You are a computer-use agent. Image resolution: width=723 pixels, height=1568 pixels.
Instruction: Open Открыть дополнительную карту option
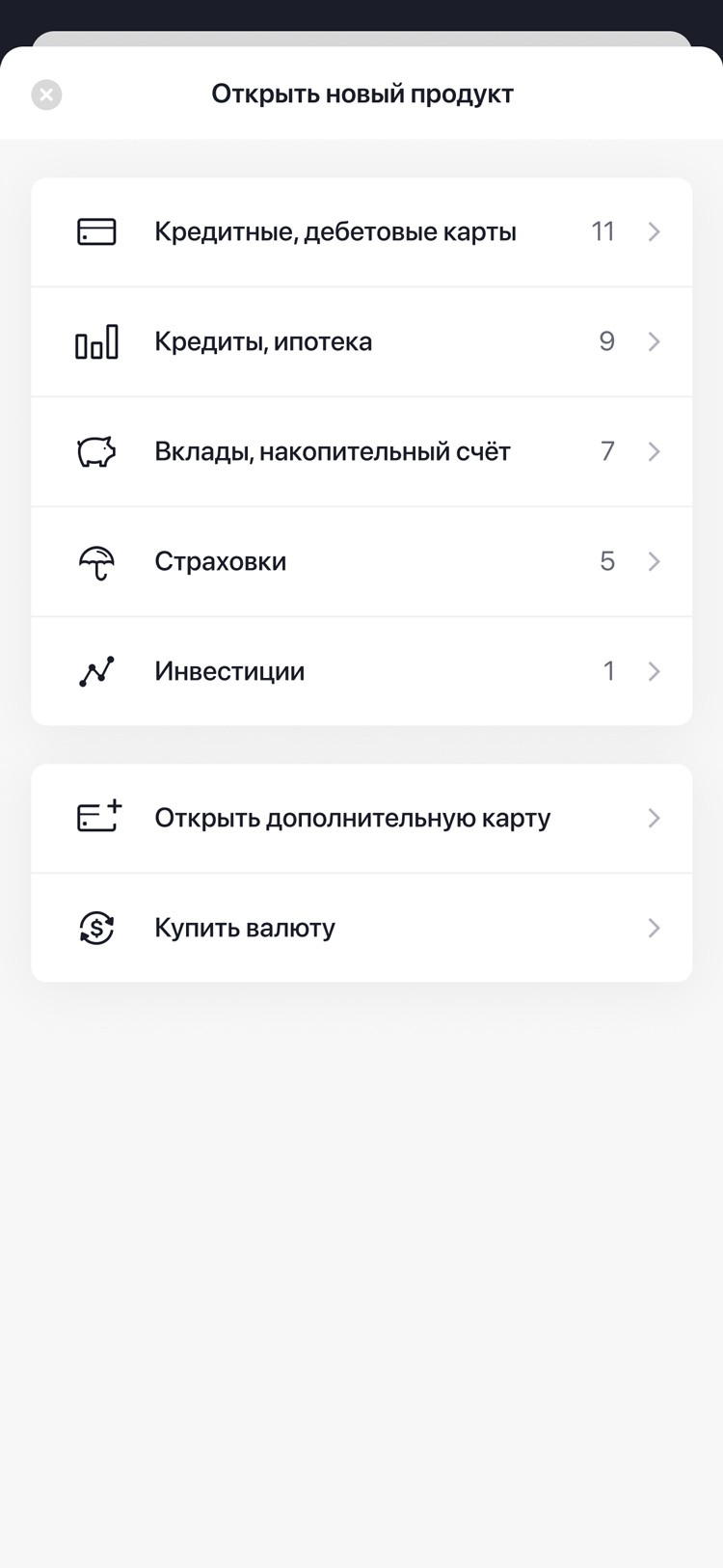click(x=352, y=818)
